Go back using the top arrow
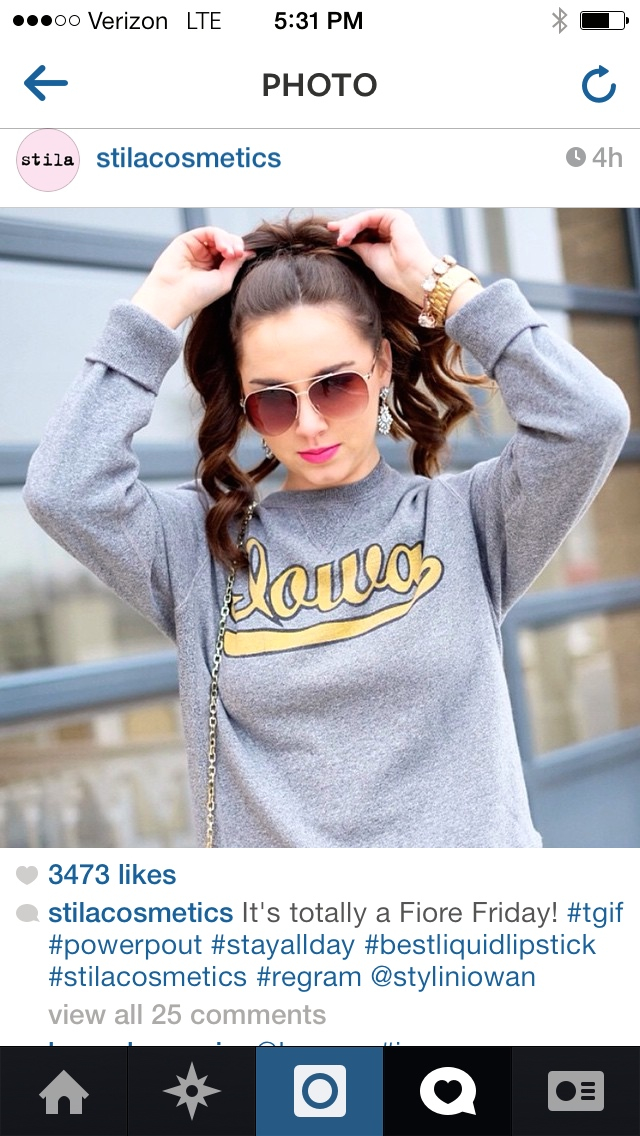The image size is (640, 1136). (46, 85)
